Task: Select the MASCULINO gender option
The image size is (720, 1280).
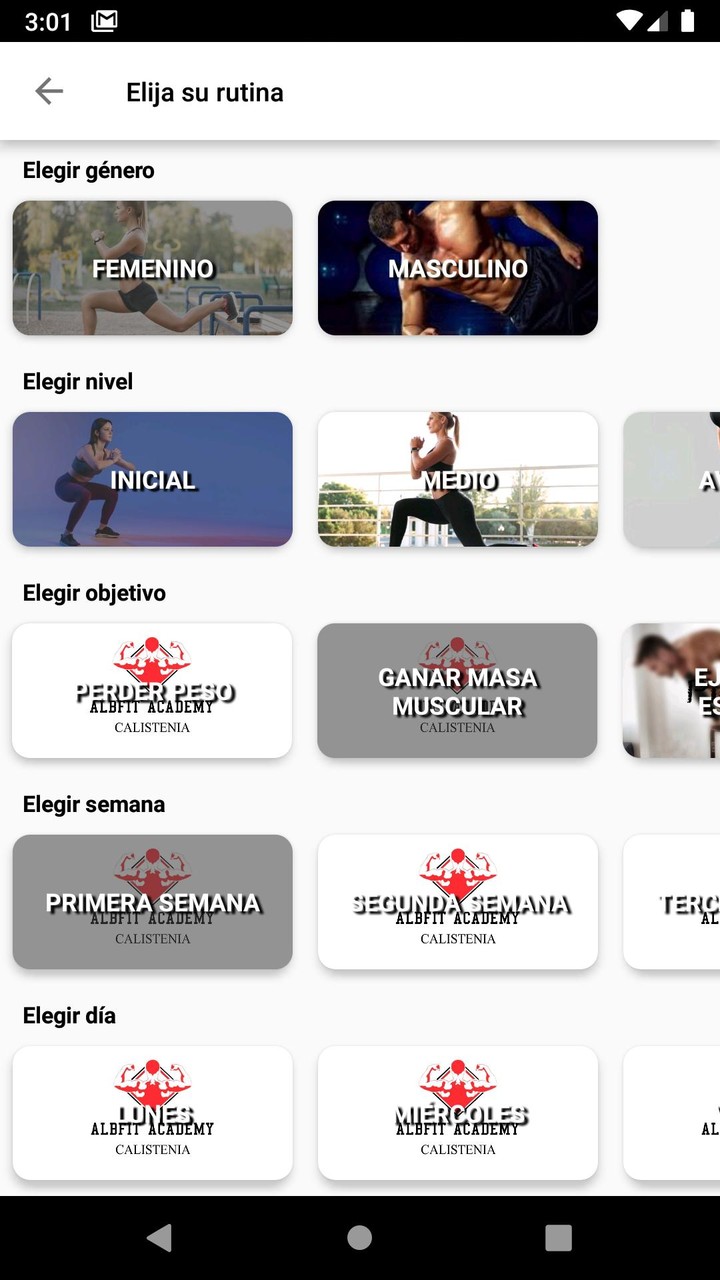Action: 457,268
